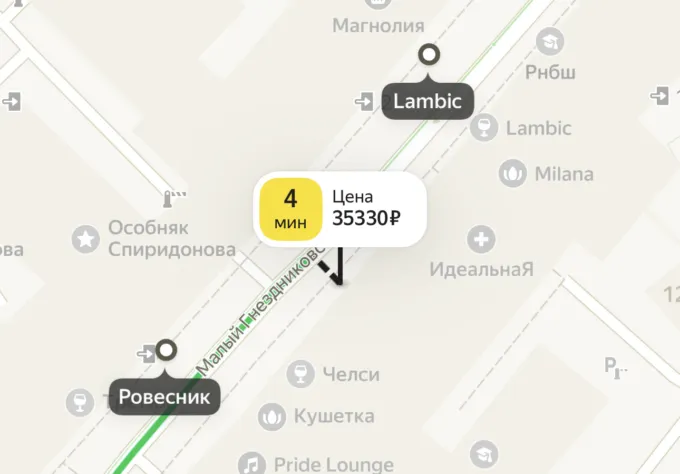Open the Особняк Спиридонова landmark
680x474 pixels.
[86, 238]
